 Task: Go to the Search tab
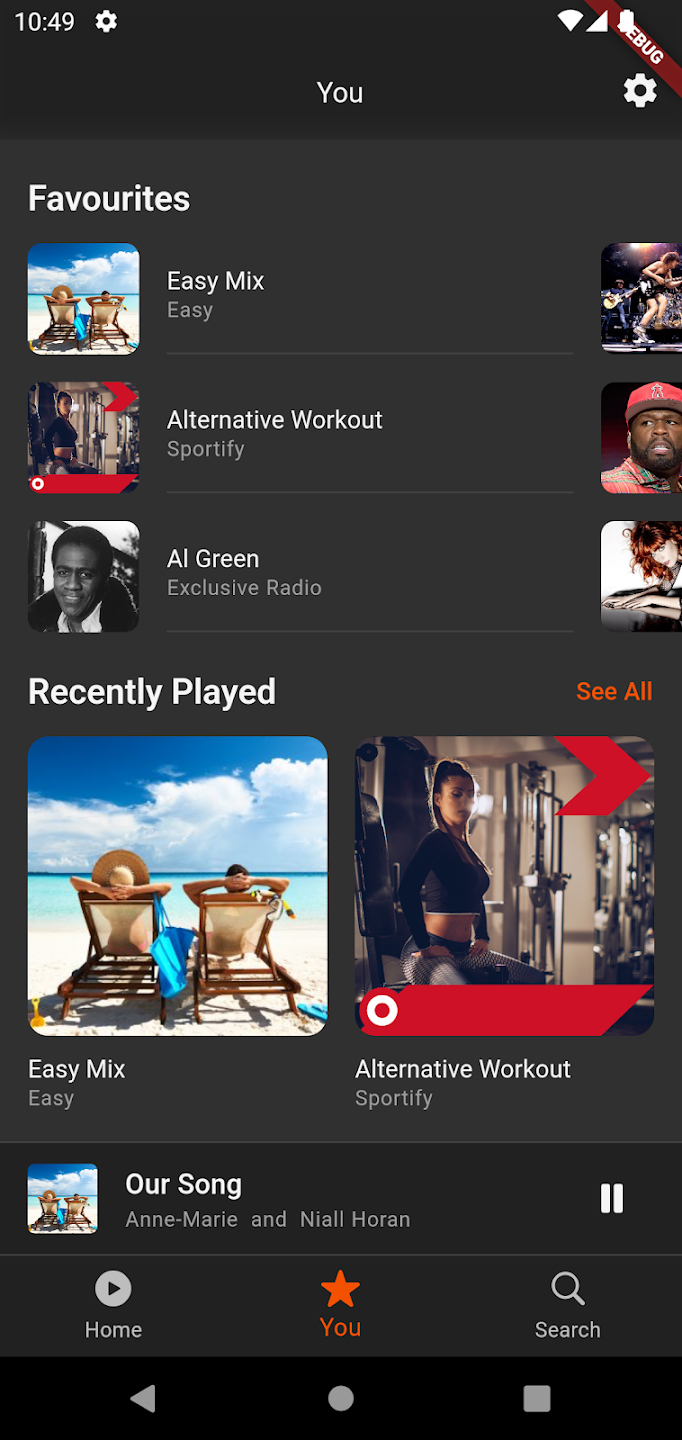click(x=567, y=1306)
